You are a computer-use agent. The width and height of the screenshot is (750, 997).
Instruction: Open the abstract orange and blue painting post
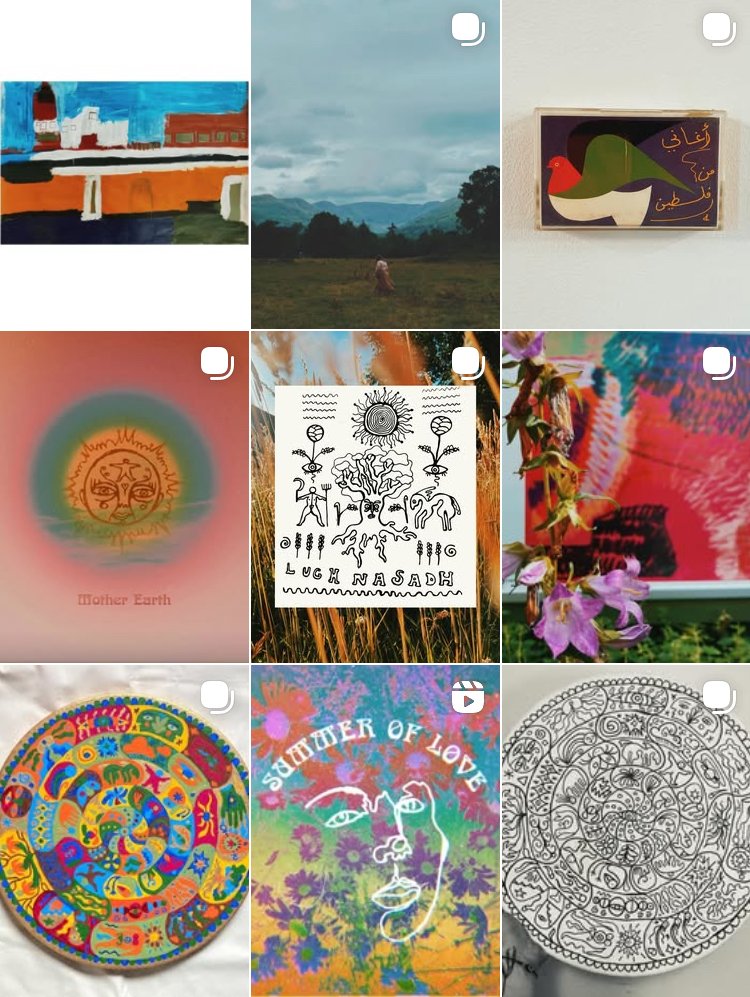125,163
